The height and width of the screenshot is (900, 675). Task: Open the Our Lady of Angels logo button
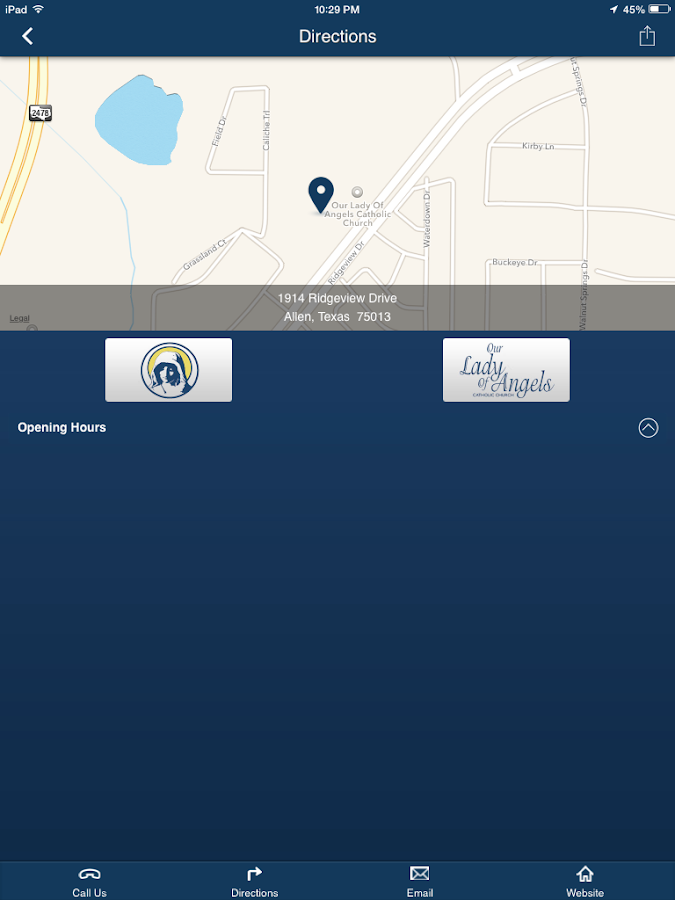506,370
